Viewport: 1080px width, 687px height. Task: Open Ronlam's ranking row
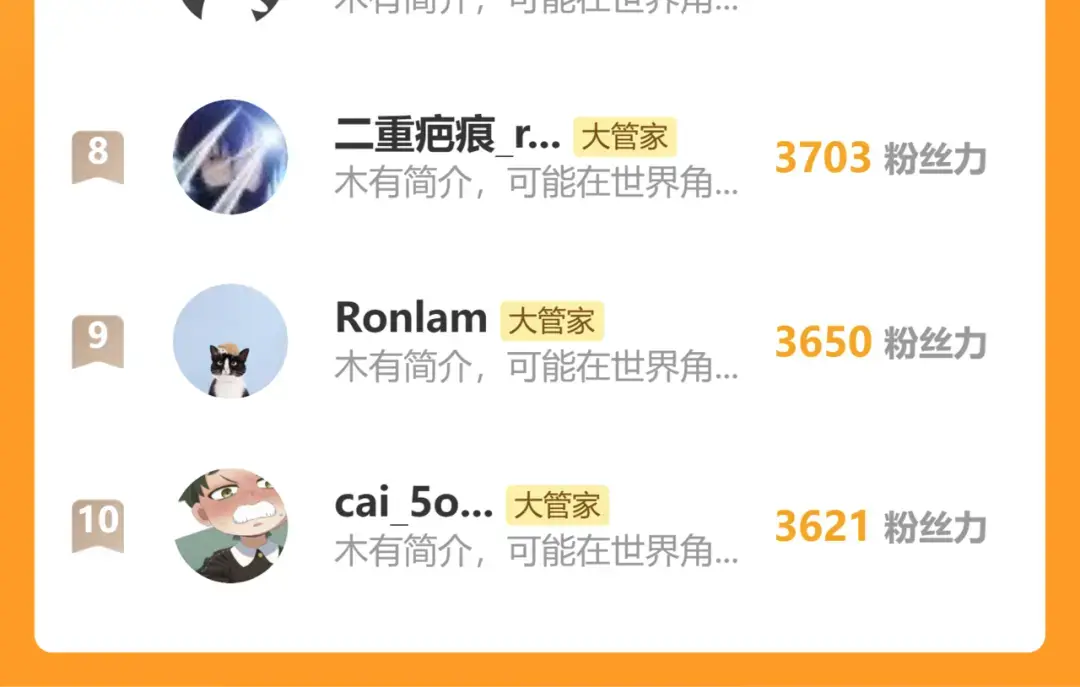[540, 342]
